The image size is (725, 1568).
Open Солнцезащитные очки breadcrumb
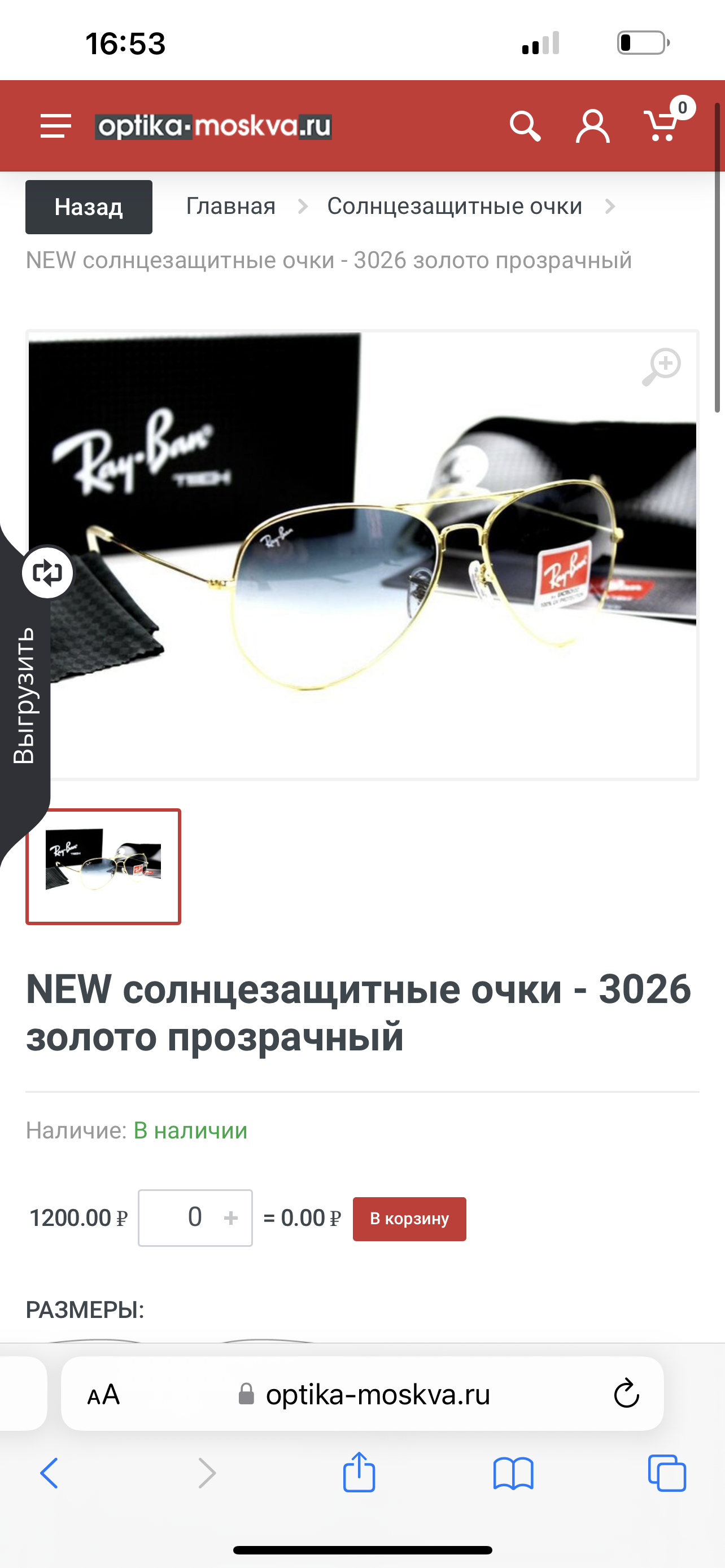(x=455, y=207)
